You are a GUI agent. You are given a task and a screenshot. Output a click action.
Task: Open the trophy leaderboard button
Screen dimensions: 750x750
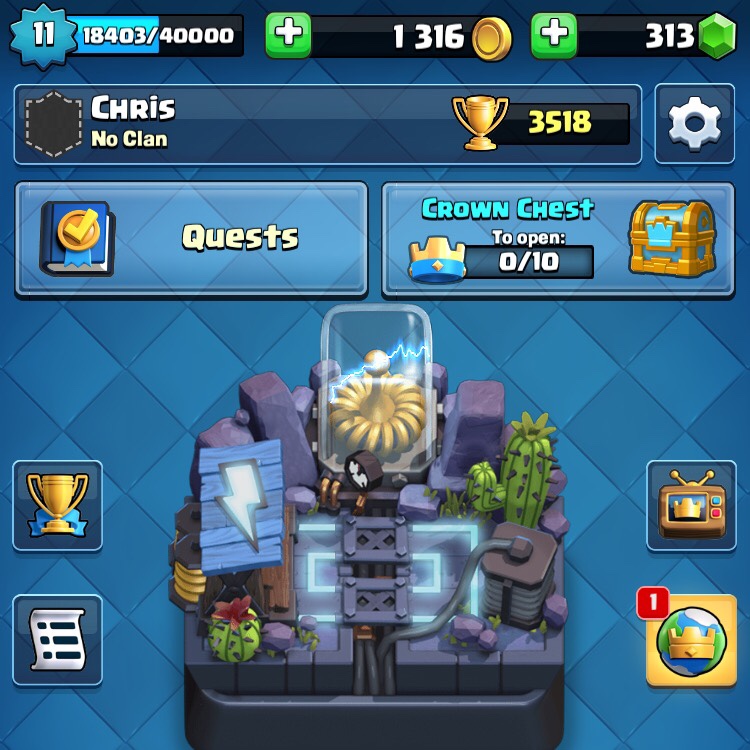(x=57, y=506)
